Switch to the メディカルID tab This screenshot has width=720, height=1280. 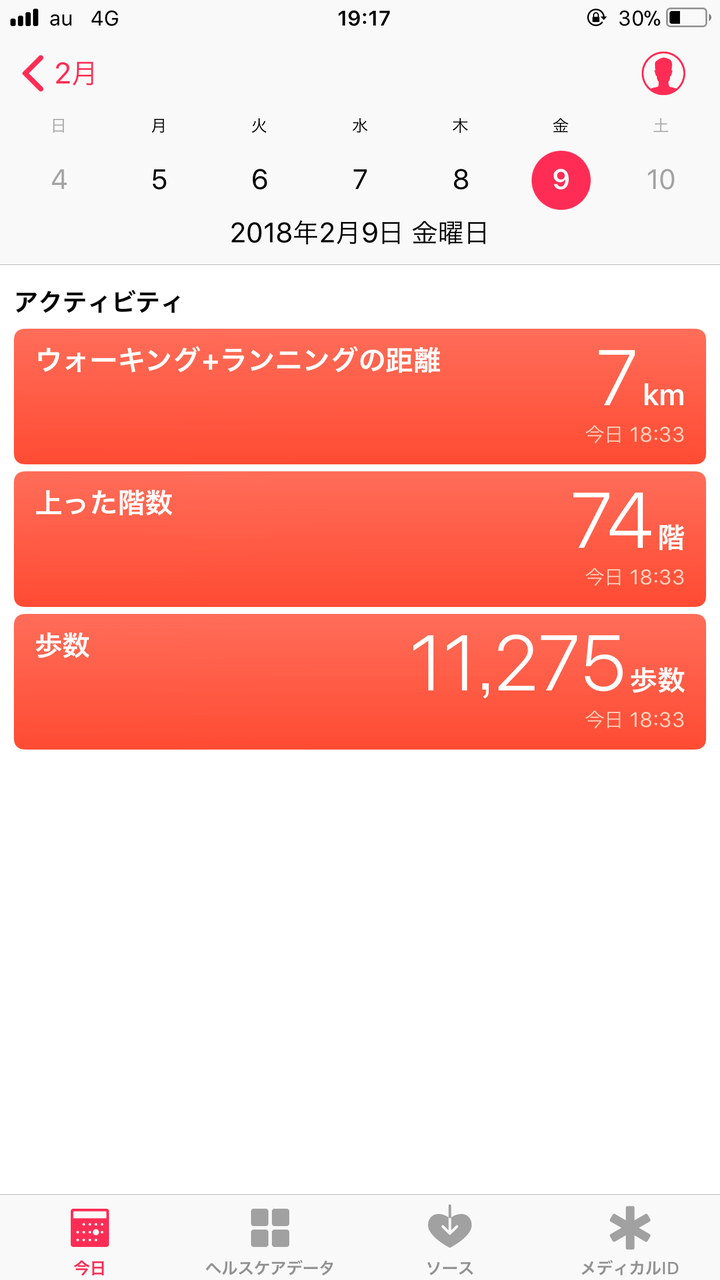630,1240
